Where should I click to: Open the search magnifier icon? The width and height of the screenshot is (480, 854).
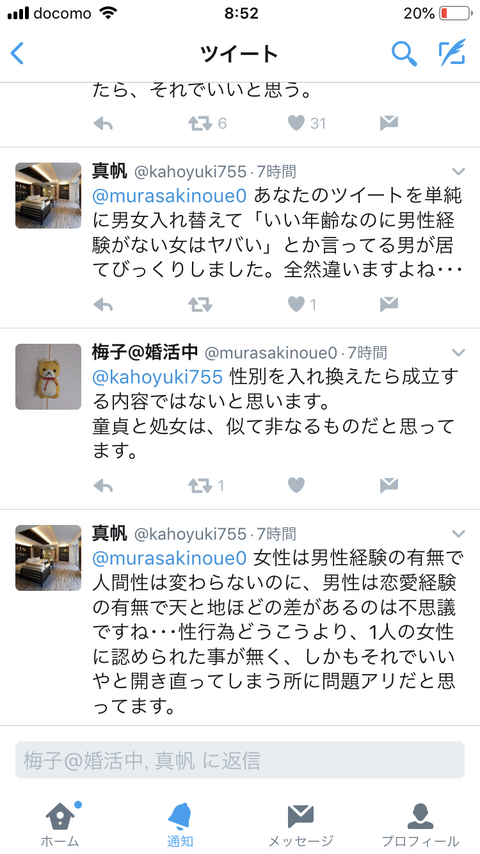(404, 53)
